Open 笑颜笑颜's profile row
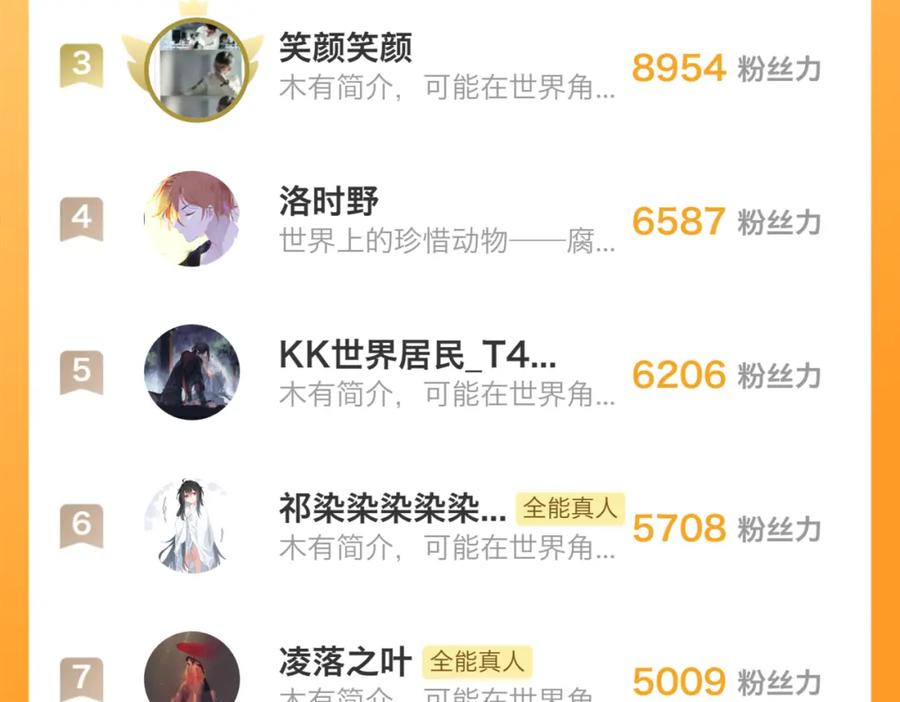The width and height of the screenshot is (900, 702). (449, 67)
